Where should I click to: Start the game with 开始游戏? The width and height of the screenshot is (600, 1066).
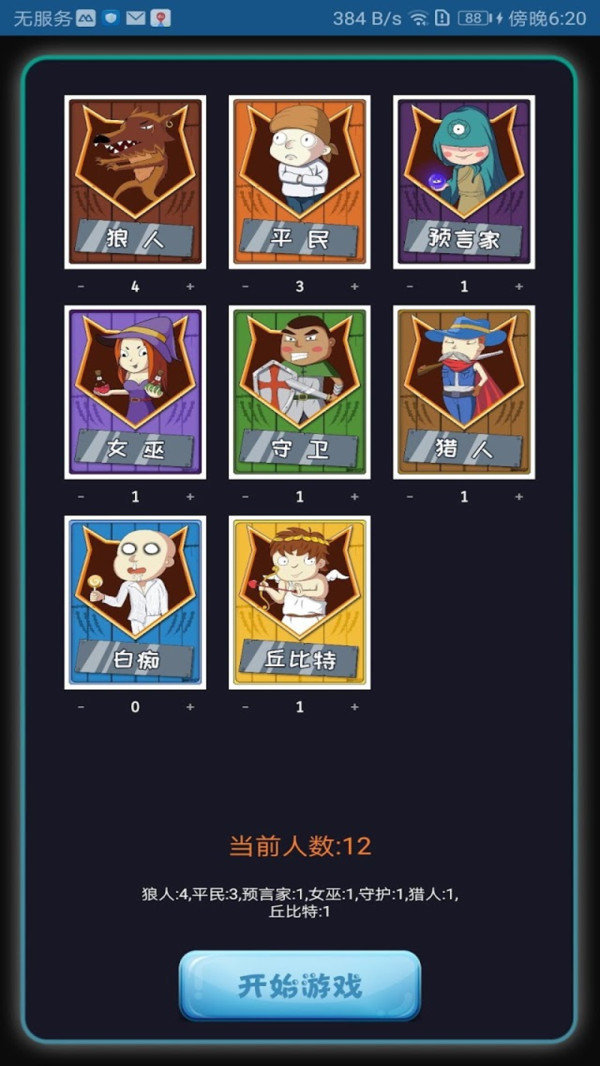(300, 986)
